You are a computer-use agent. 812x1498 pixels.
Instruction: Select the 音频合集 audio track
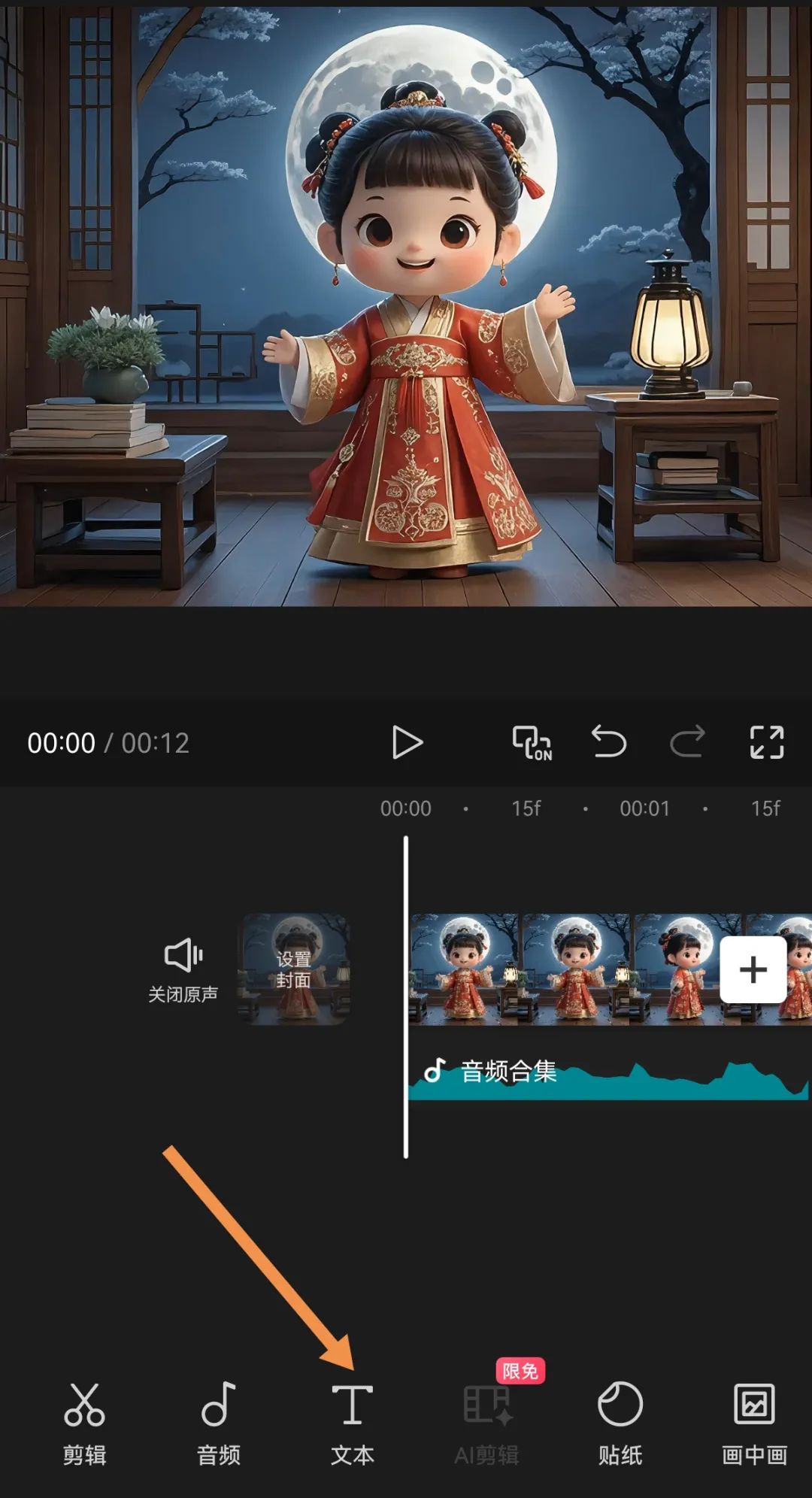coord(601,1077)
